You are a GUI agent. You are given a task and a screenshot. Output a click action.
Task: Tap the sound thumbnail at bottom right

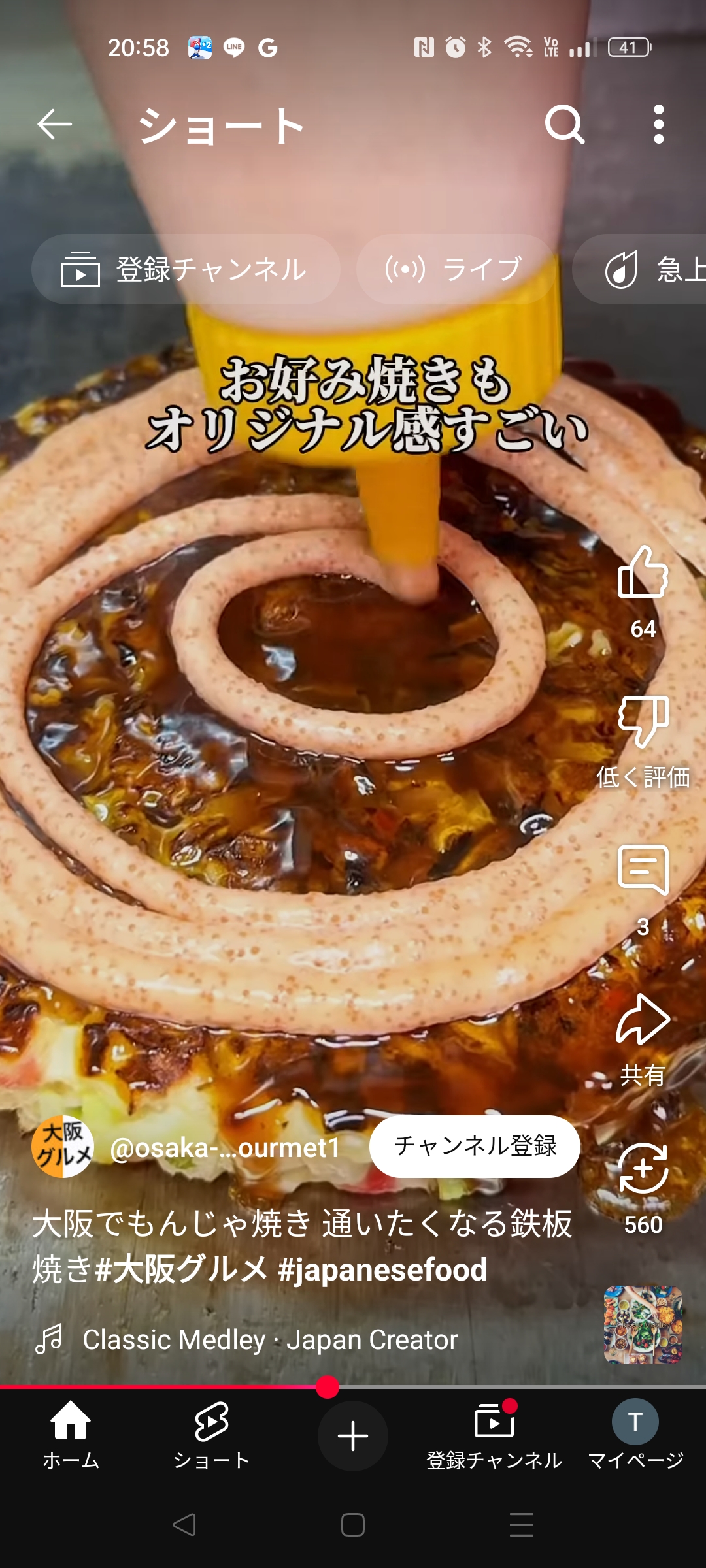pyautogui.click(x=643, y=1324)
